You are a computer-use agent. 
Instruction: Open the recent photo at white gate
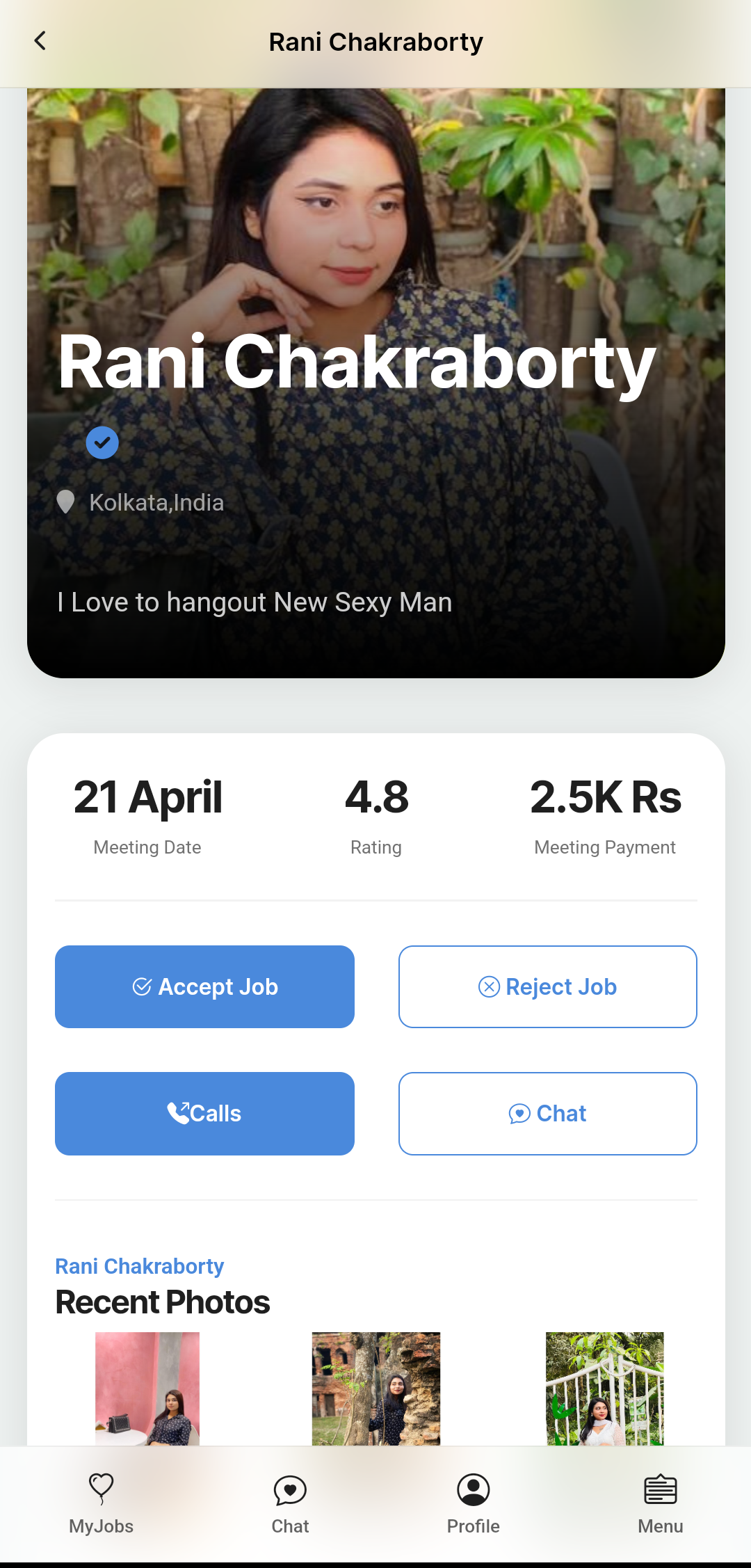(604, 1388)
